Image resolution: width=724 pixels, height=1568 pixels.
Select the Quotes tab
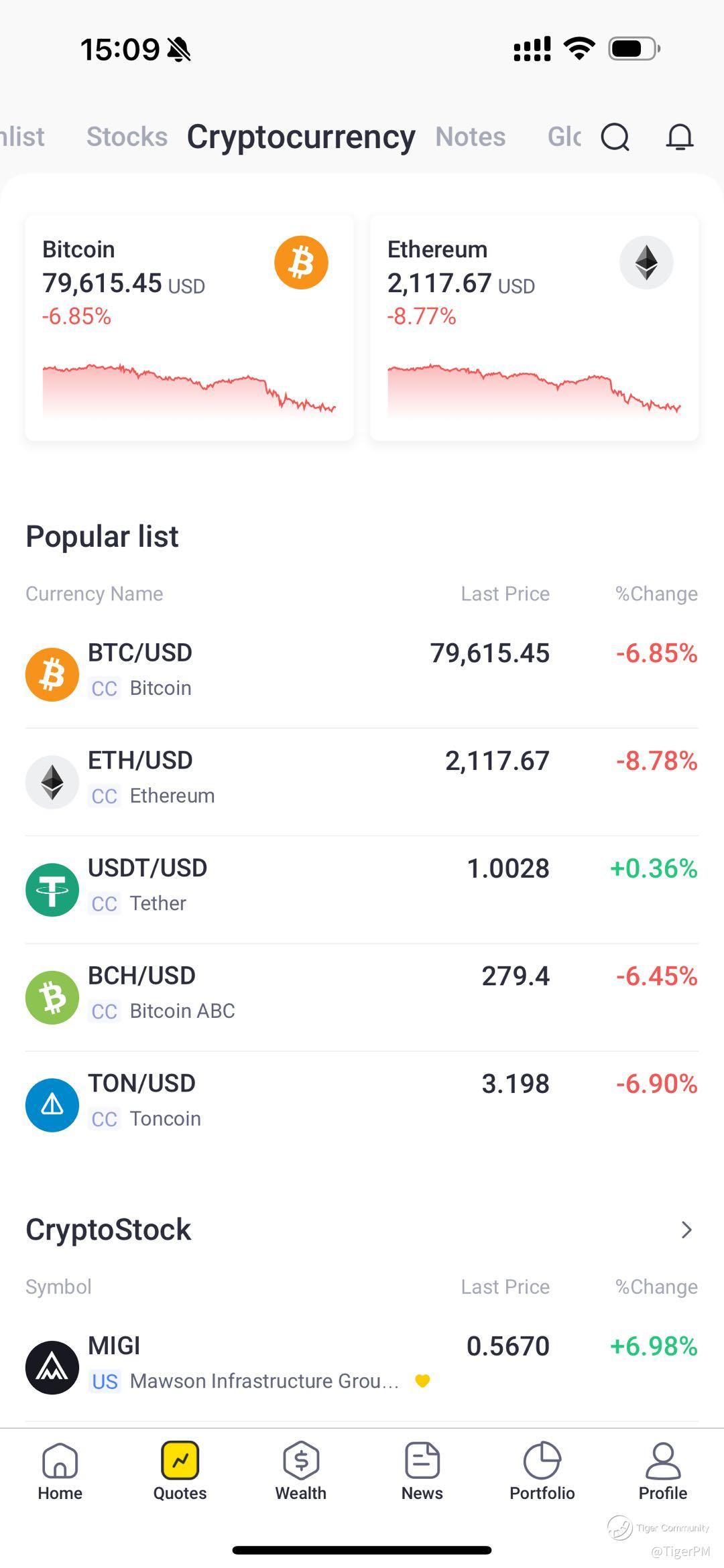pyautogui.click(x=180, y=1472)
